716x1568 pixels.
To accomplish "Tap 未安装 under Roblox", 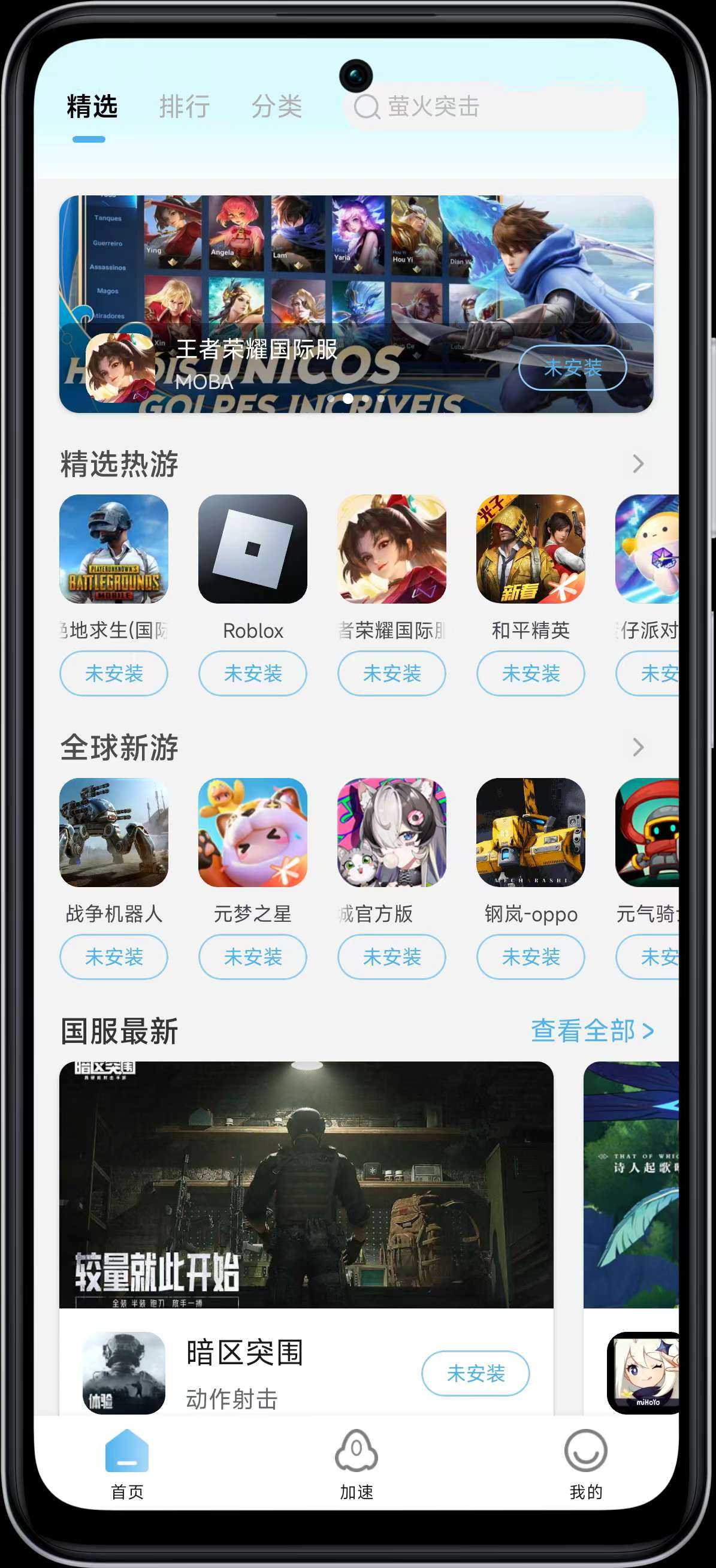I will click(x=252, y=673).
